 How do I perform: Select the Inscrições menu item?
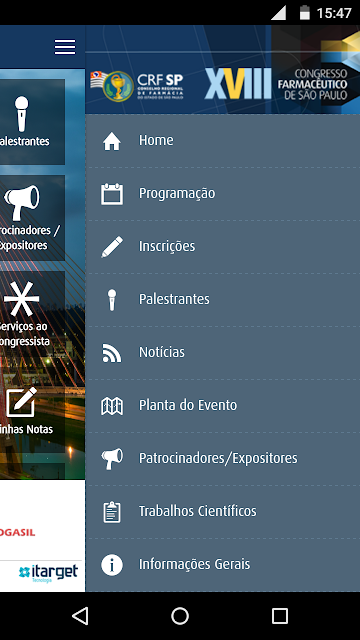(x=222, y=247)
